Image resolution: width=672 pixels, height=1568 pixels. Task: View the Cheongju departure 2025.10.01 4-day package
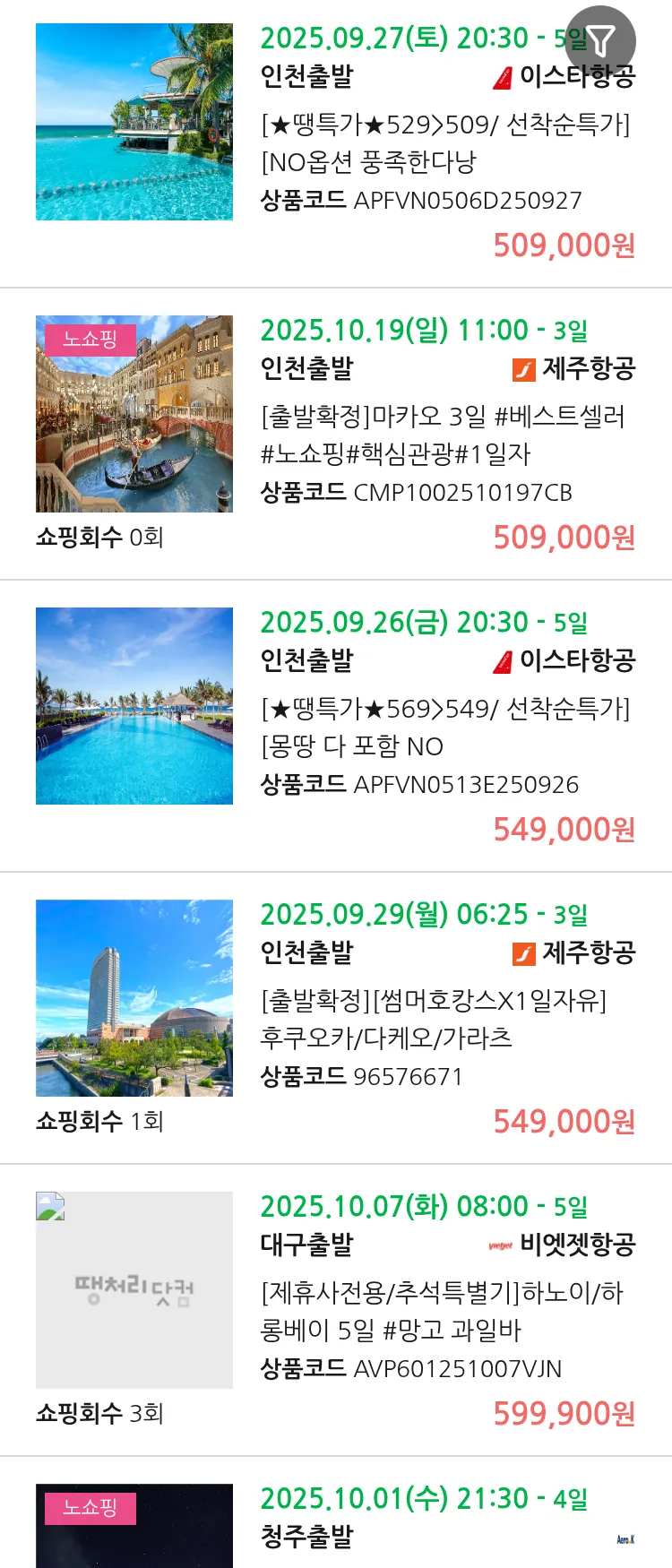[x=424, y=1517]
